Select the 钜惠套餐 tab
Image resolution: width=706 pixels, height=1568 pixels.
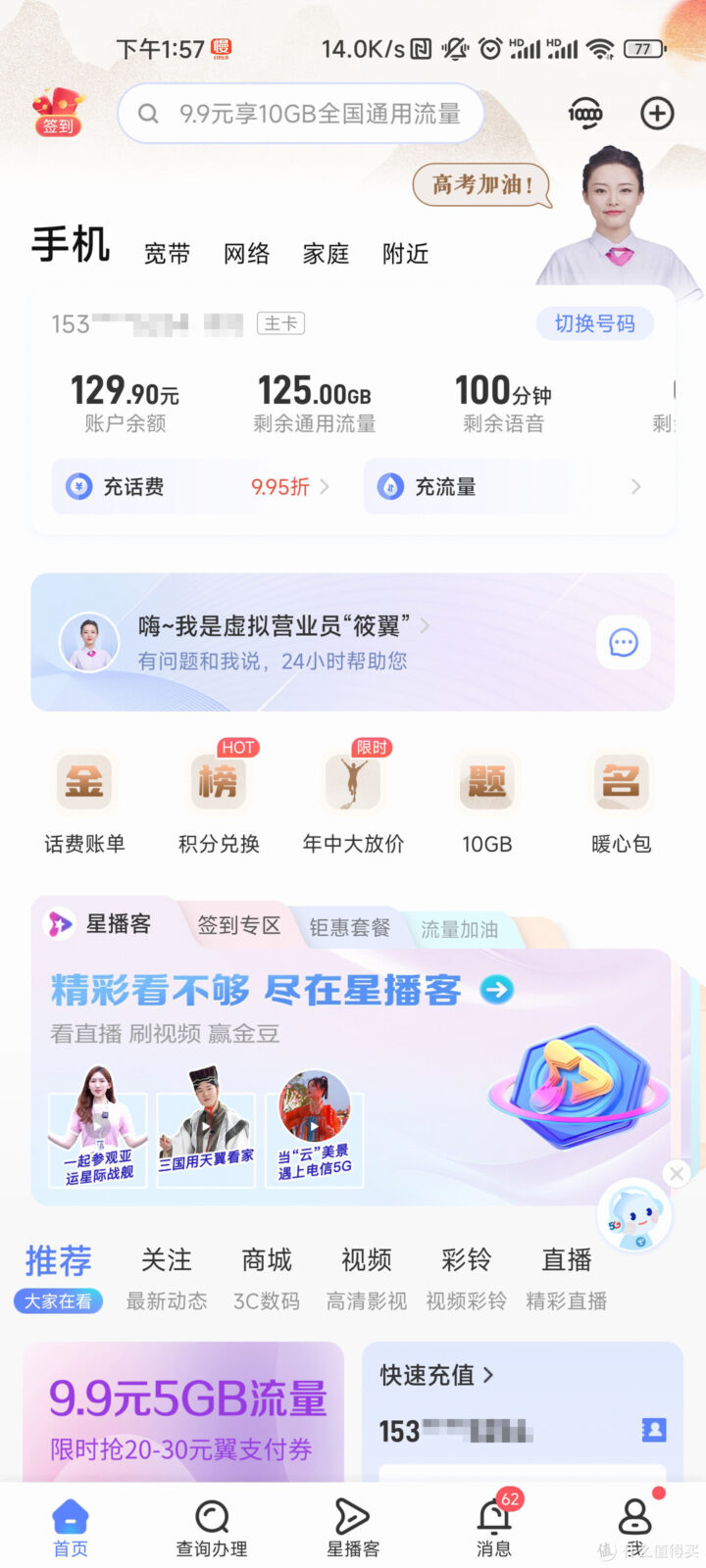pos(349,928)
